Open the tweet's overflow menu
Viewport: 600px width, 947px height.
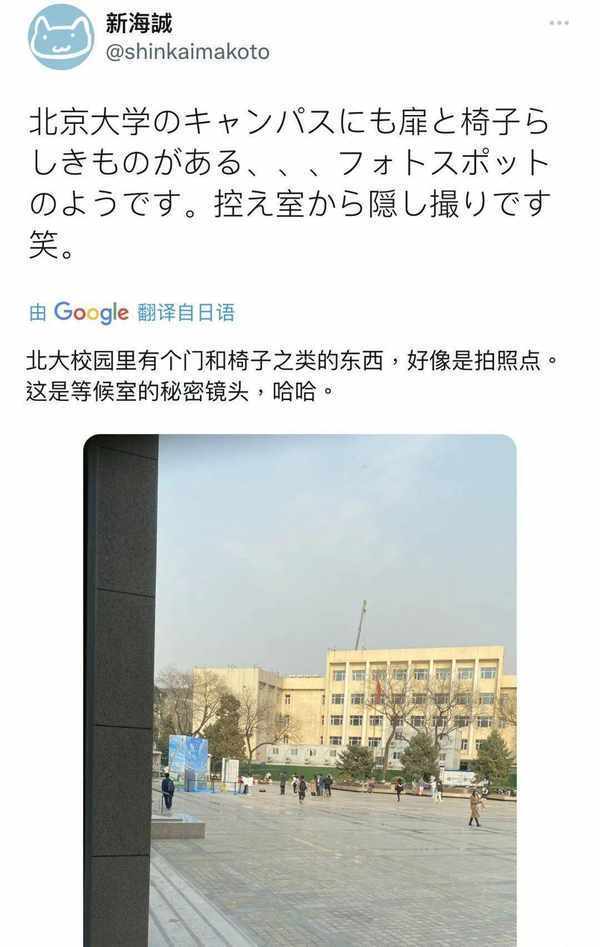[559, 22]
